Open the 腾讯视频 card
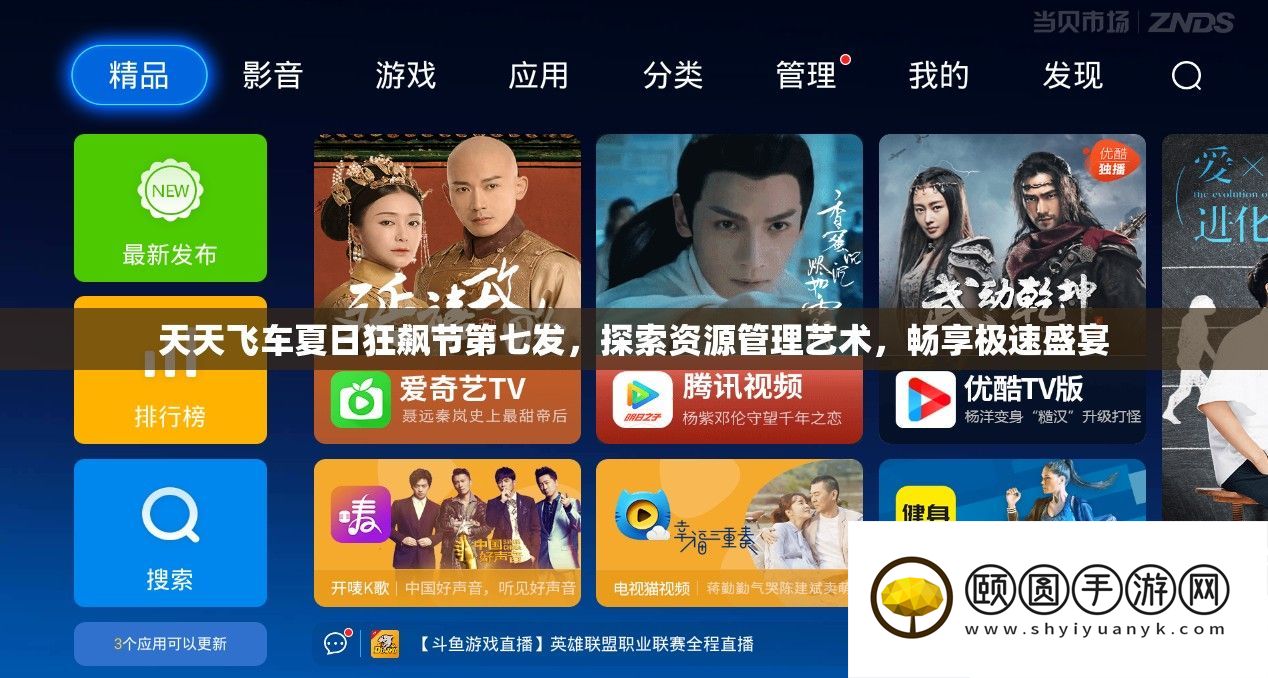The width and height of the screenshot is (1268, 678). (x=729, y=400)
